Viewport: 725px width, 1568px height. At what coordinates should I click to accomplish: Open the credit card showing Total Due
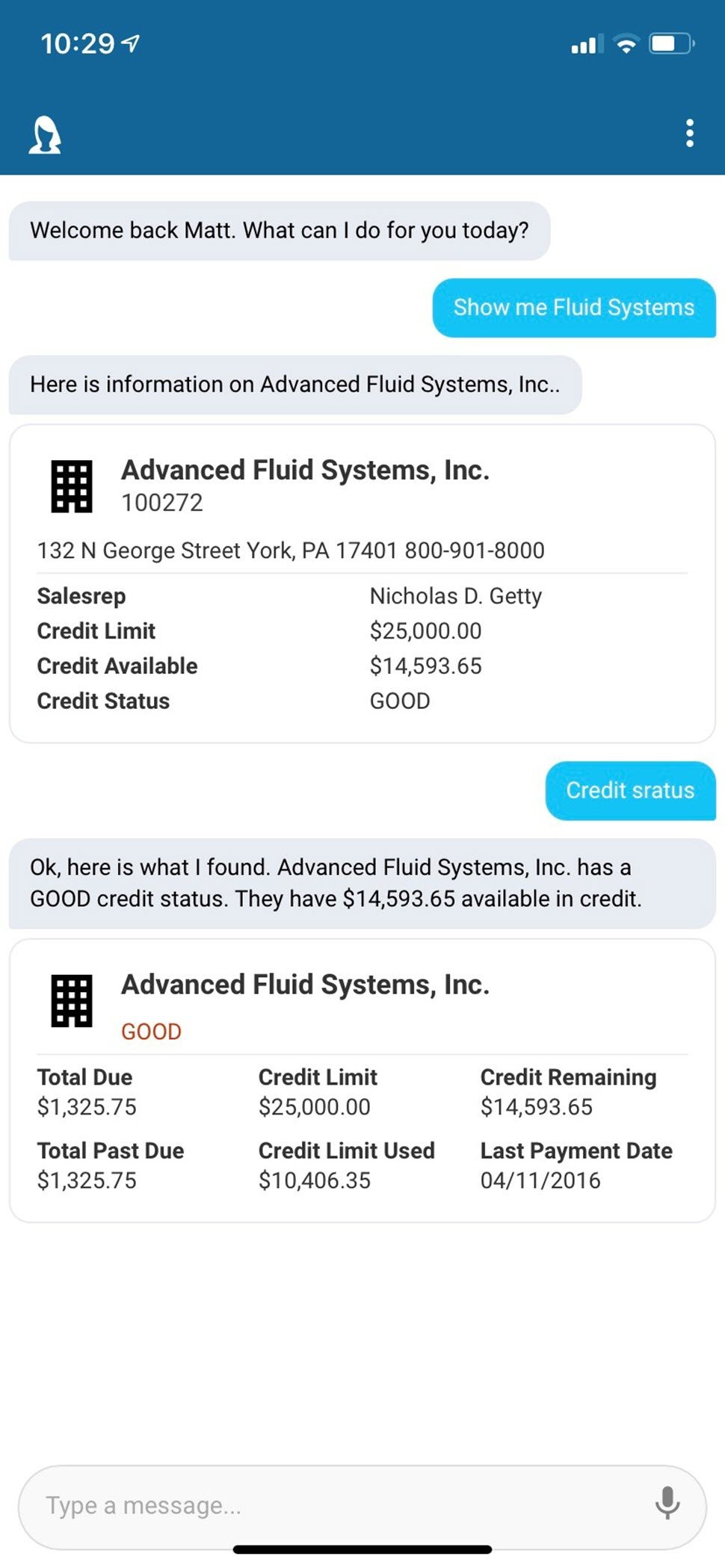coord(362,1080)
